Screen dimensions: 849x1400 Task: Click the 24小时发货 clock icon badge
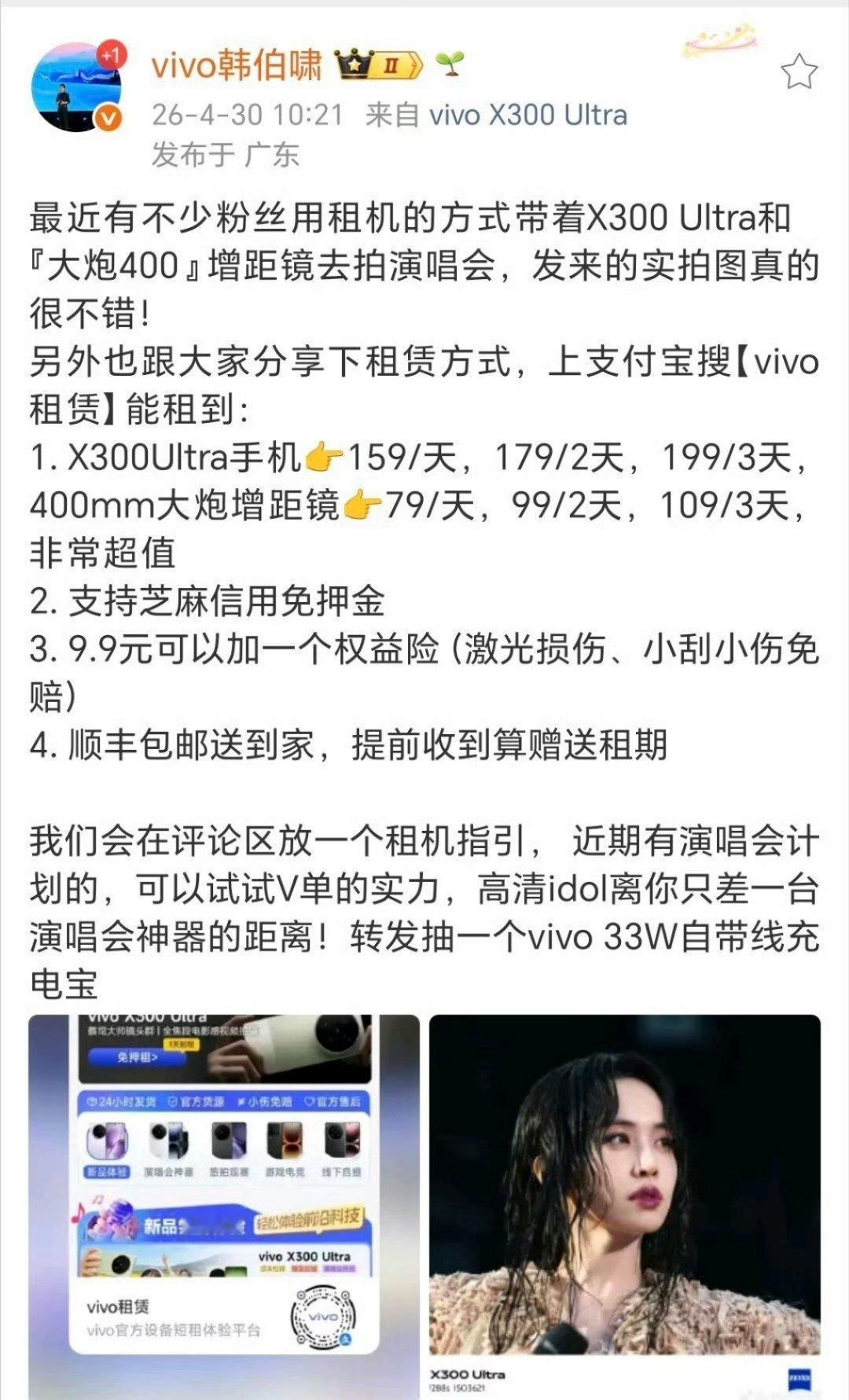[x=91, y=1101]
